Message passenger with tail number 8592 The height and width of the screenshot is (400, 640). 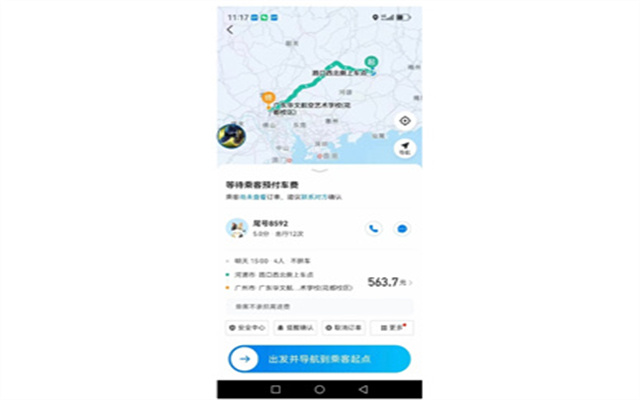[x=402, y=228]
